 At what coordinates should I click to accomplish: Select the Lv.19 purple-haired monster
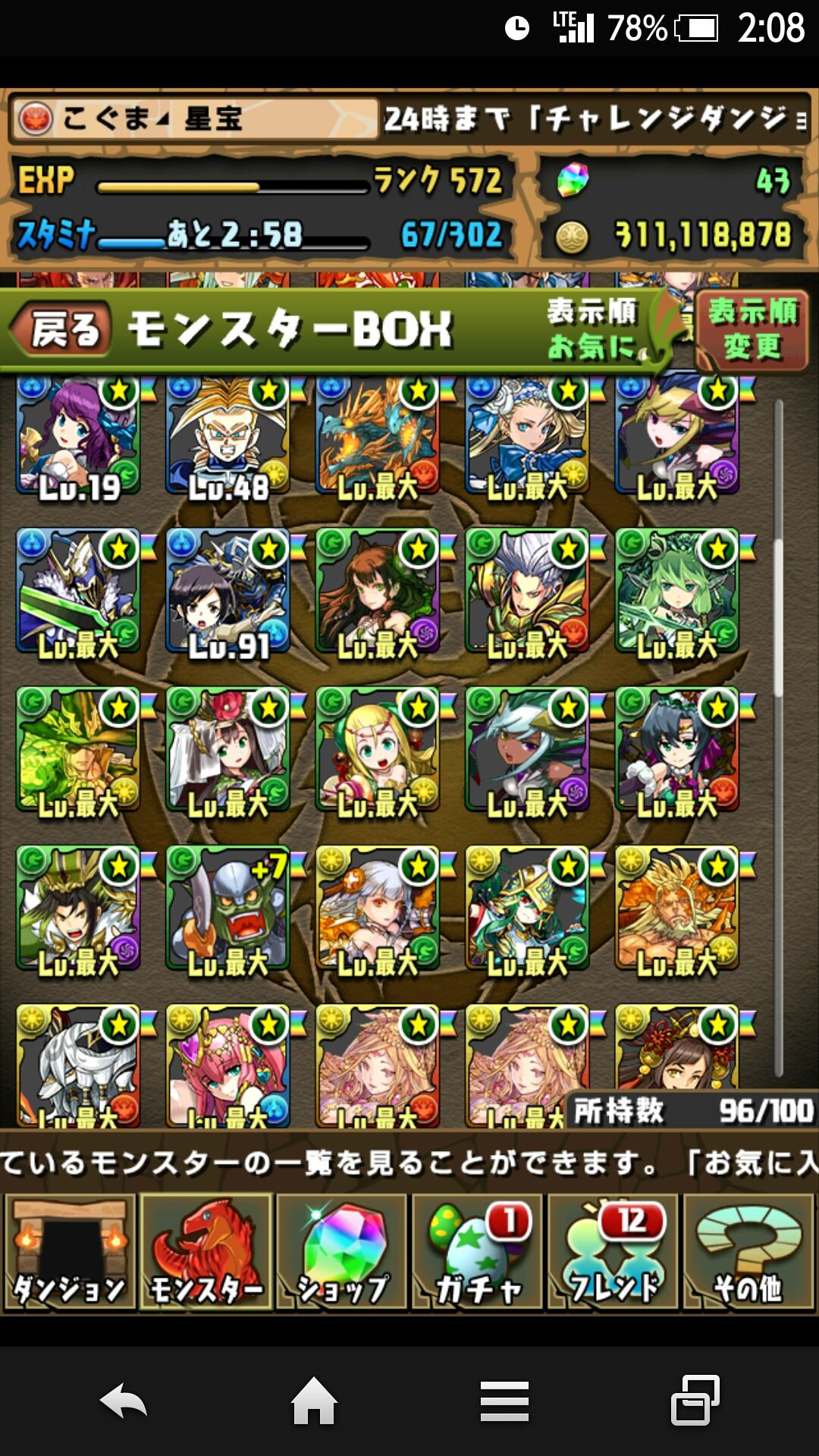point(78,438)
